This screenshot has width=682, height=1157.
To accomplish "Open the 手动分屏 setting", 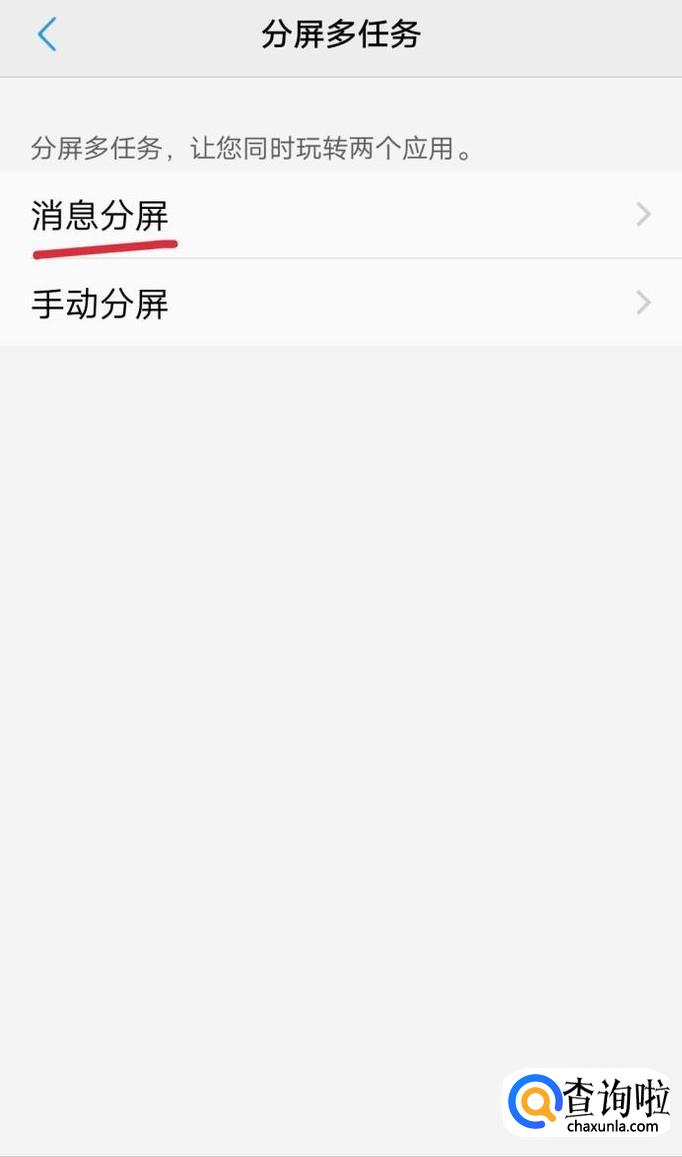I will point(340,303).
